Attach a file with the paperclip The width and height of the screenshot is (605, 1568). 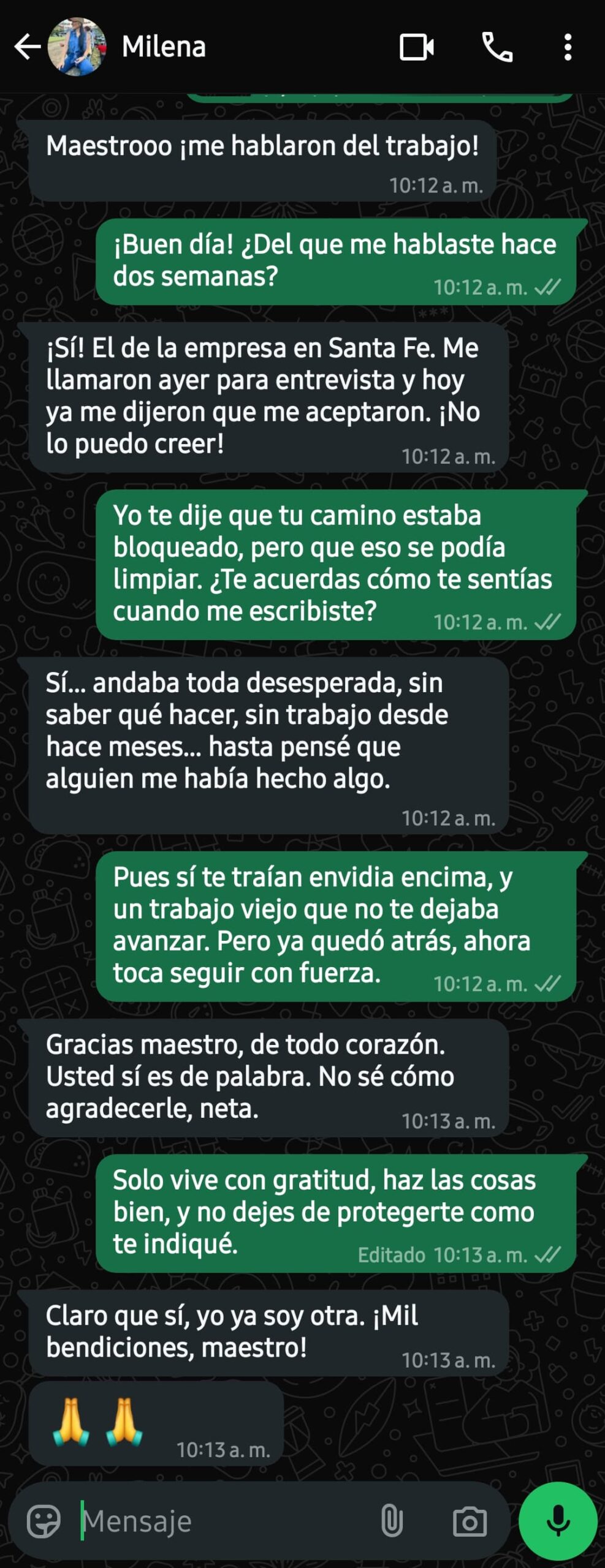[x=392, y=1521]
